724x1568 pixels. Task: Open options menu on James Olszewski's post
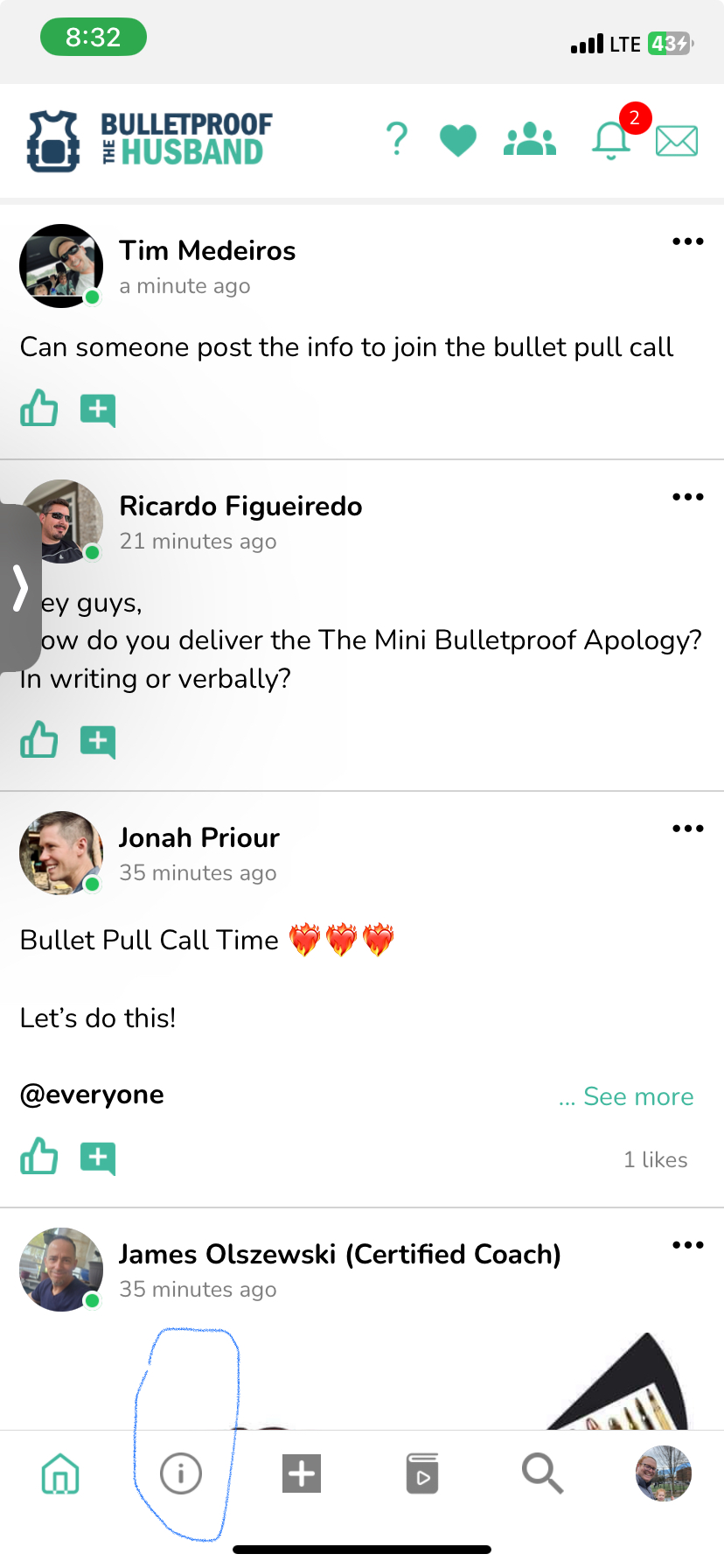click(x=687, y=1245)
